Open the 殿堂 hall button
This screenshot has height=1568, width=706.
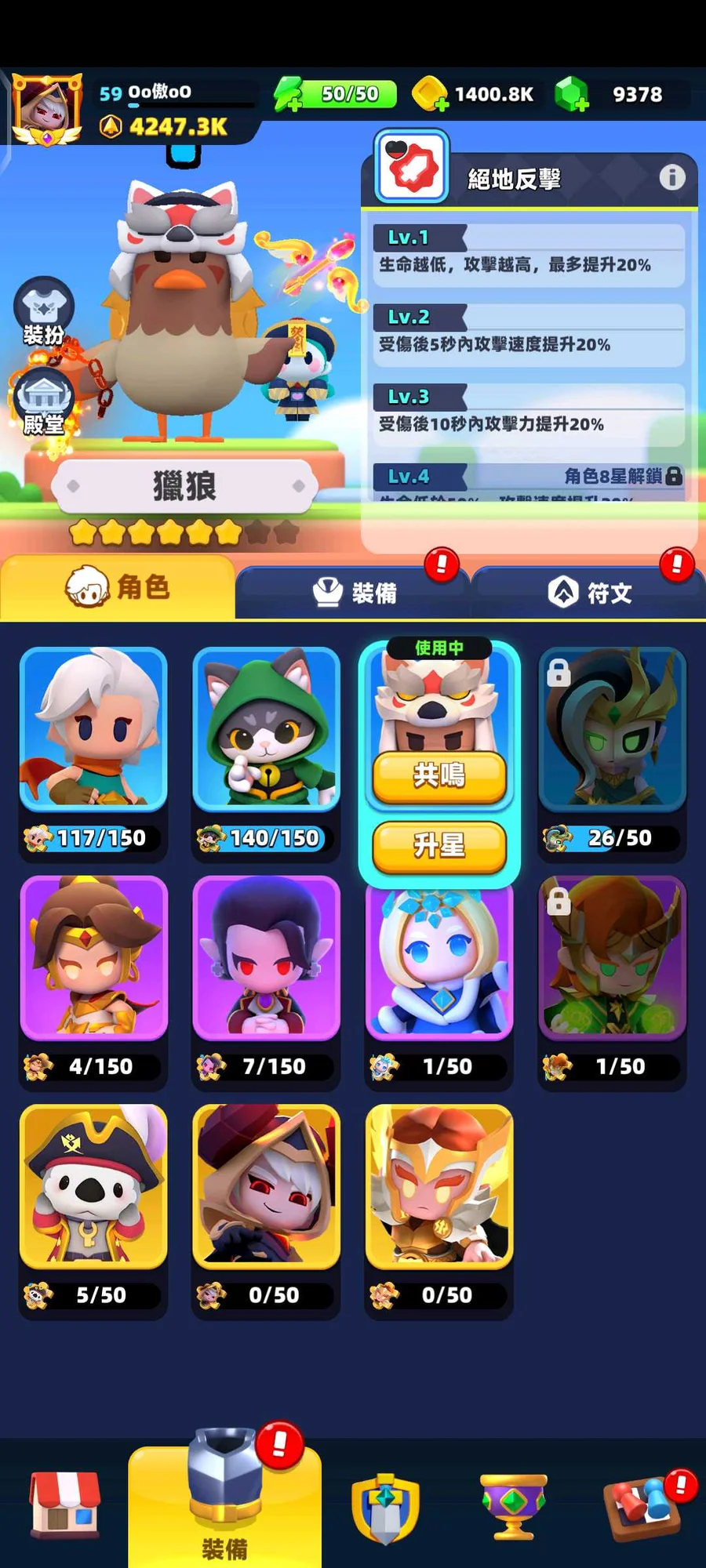click(44, 401)
